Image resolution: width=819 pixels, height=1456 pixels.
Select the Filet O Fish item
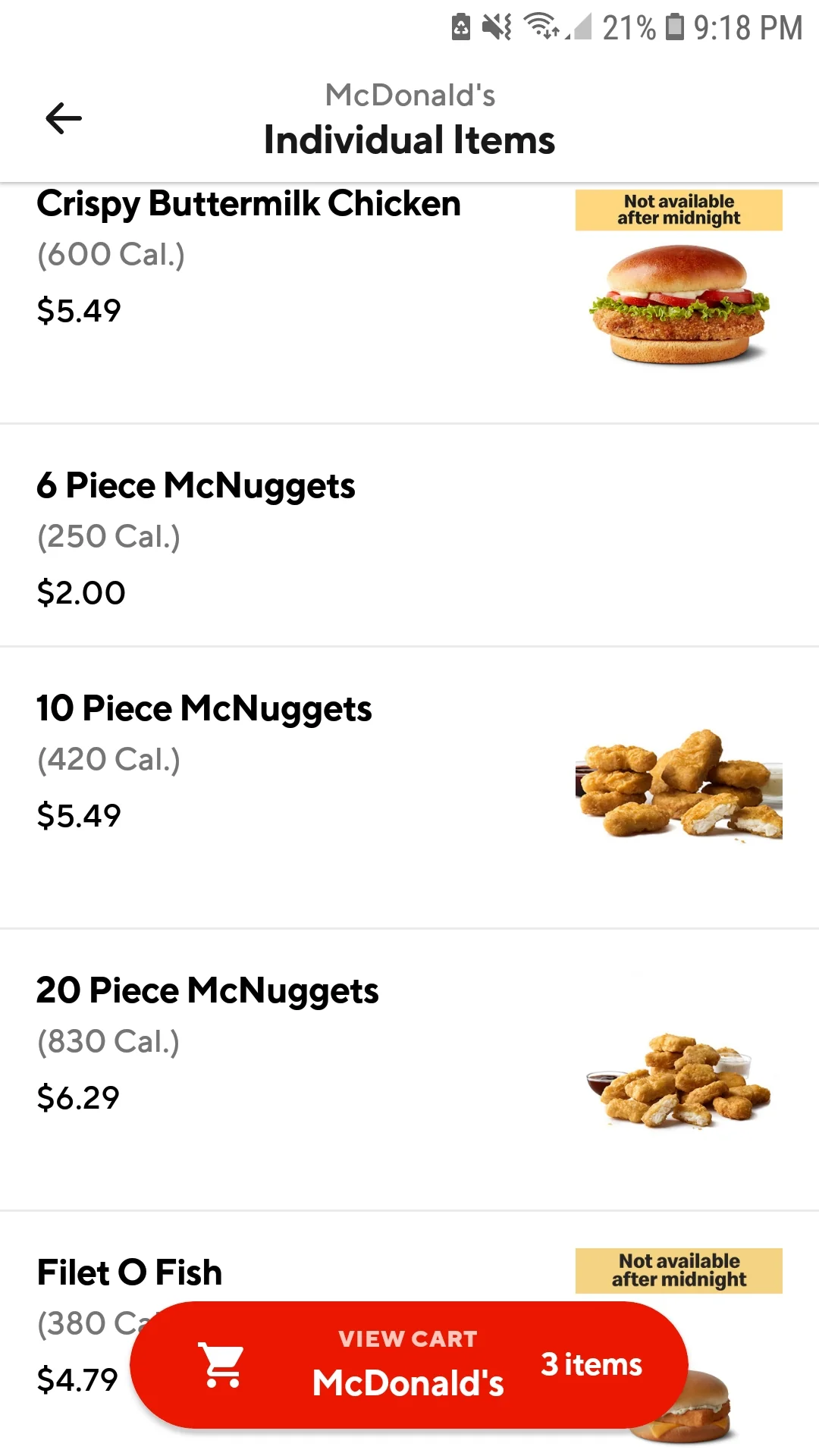coord(129,1272)
